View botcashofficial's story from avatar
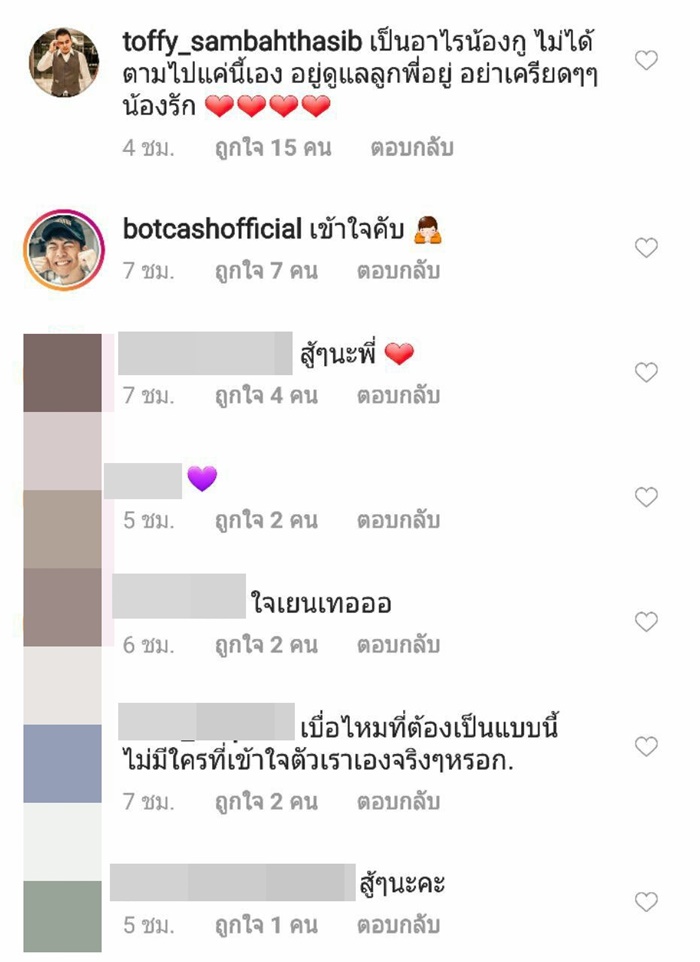This screenshot has width=700, height=962. 64,248
